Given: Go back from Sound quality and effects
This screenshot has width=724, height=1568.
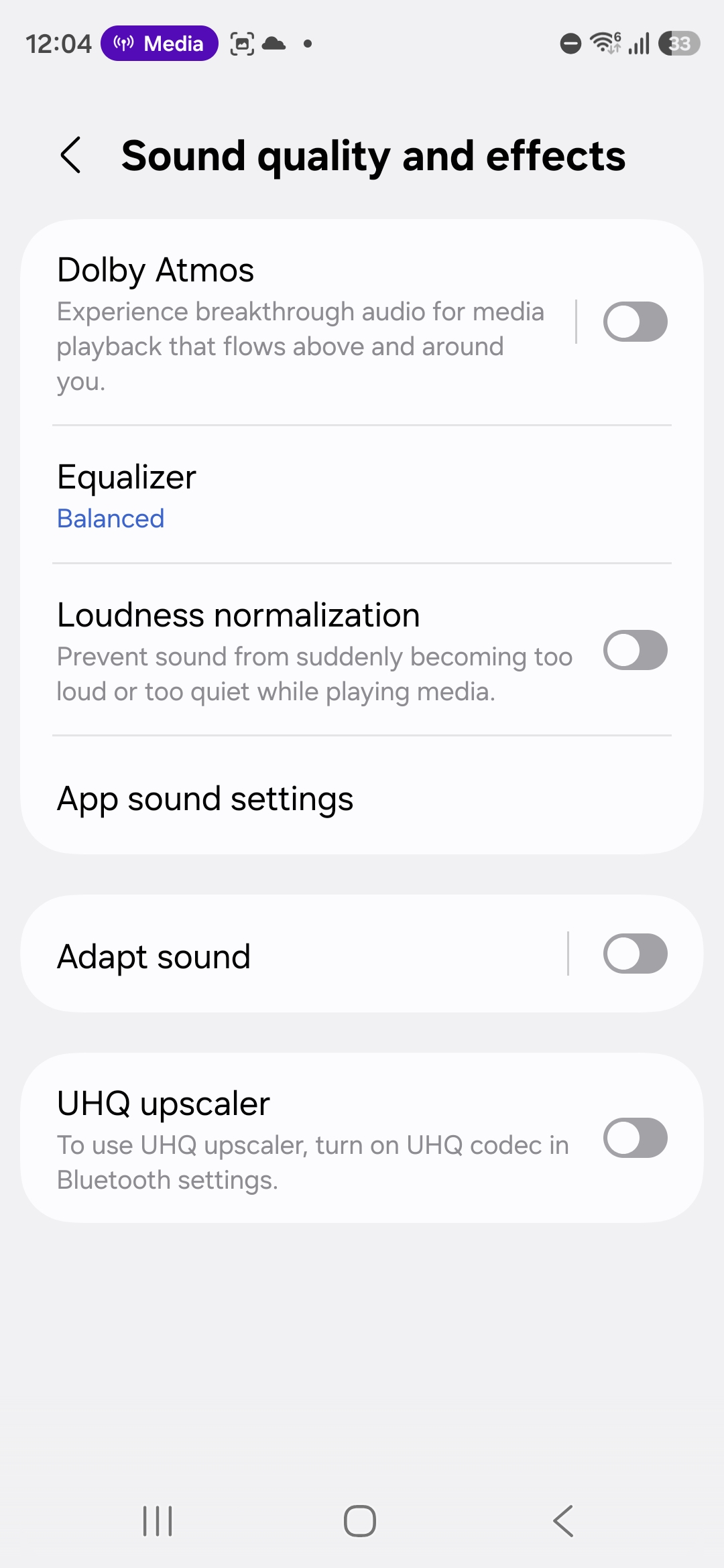Looking at the screenshot, I should pyautogui.click(x=71, y=155).
